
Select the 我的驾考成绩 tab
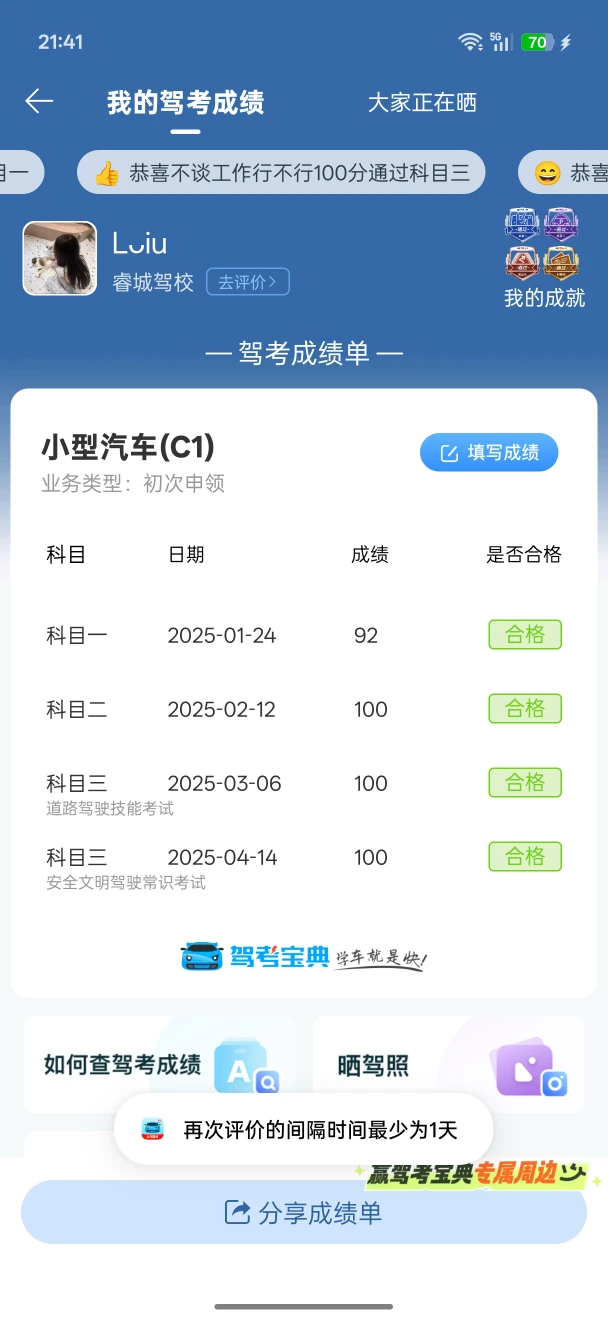point(185,102)
